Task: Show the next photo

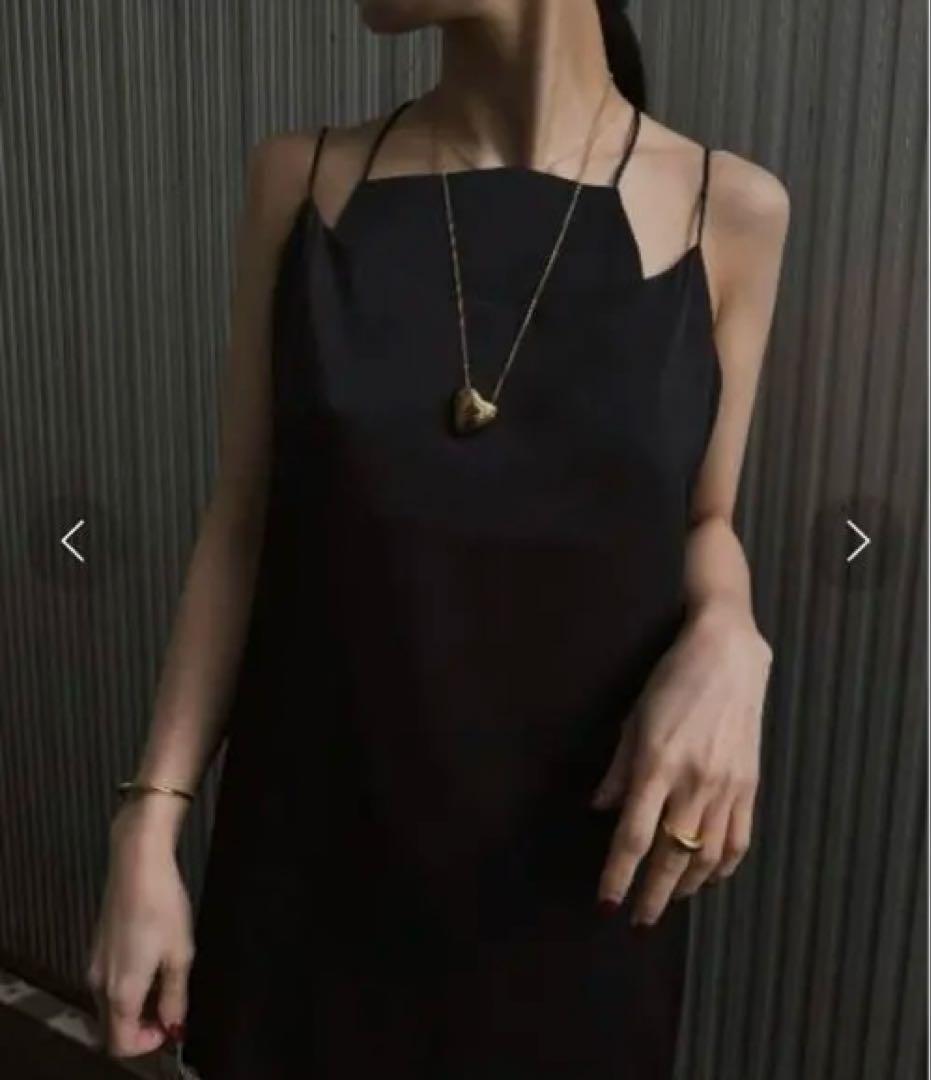Action: click(x=857, y=541)
